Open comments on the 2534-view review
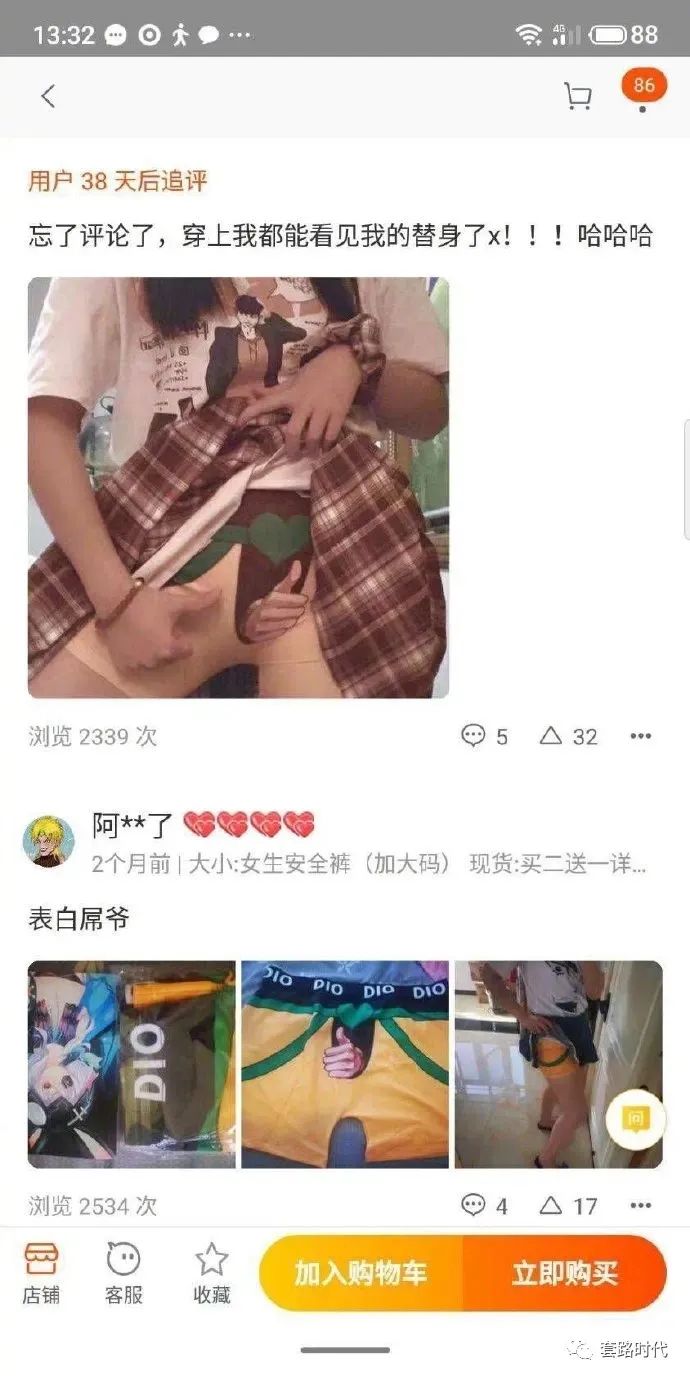 [x=484, y=1206]
